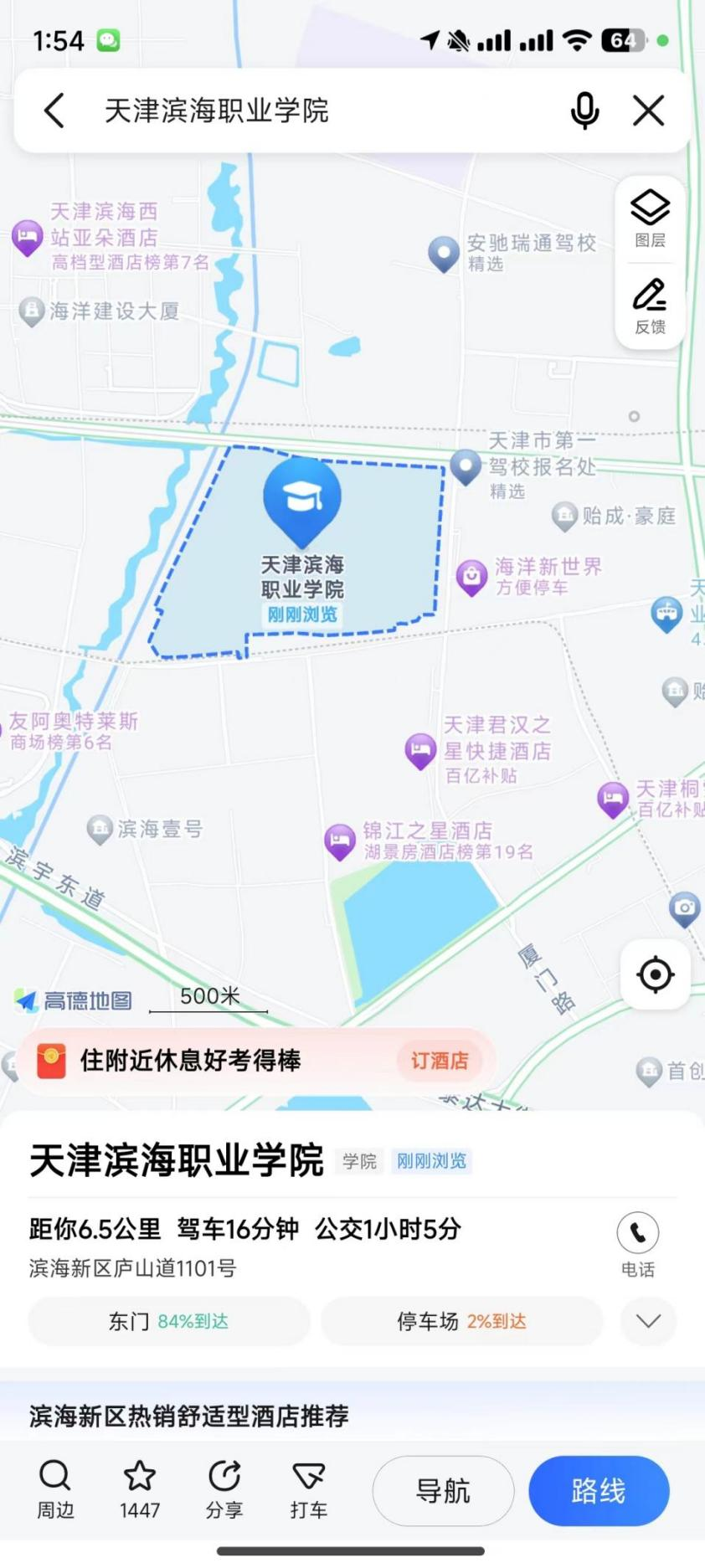Select the 东门 entrance chip

[x=168, y=1321]
